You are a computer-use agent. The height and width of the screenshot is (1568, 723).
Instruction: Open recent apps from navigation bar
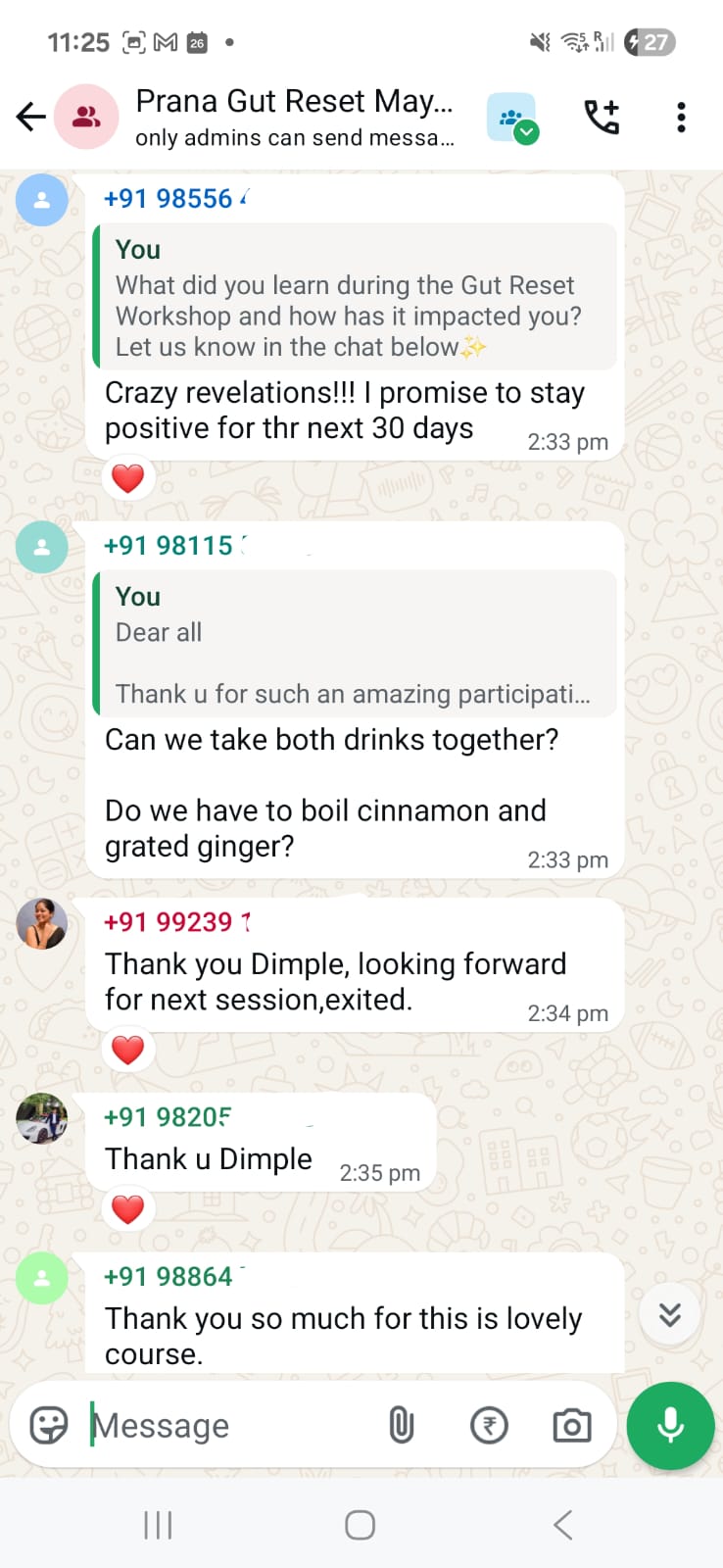tap(158, 1525)
